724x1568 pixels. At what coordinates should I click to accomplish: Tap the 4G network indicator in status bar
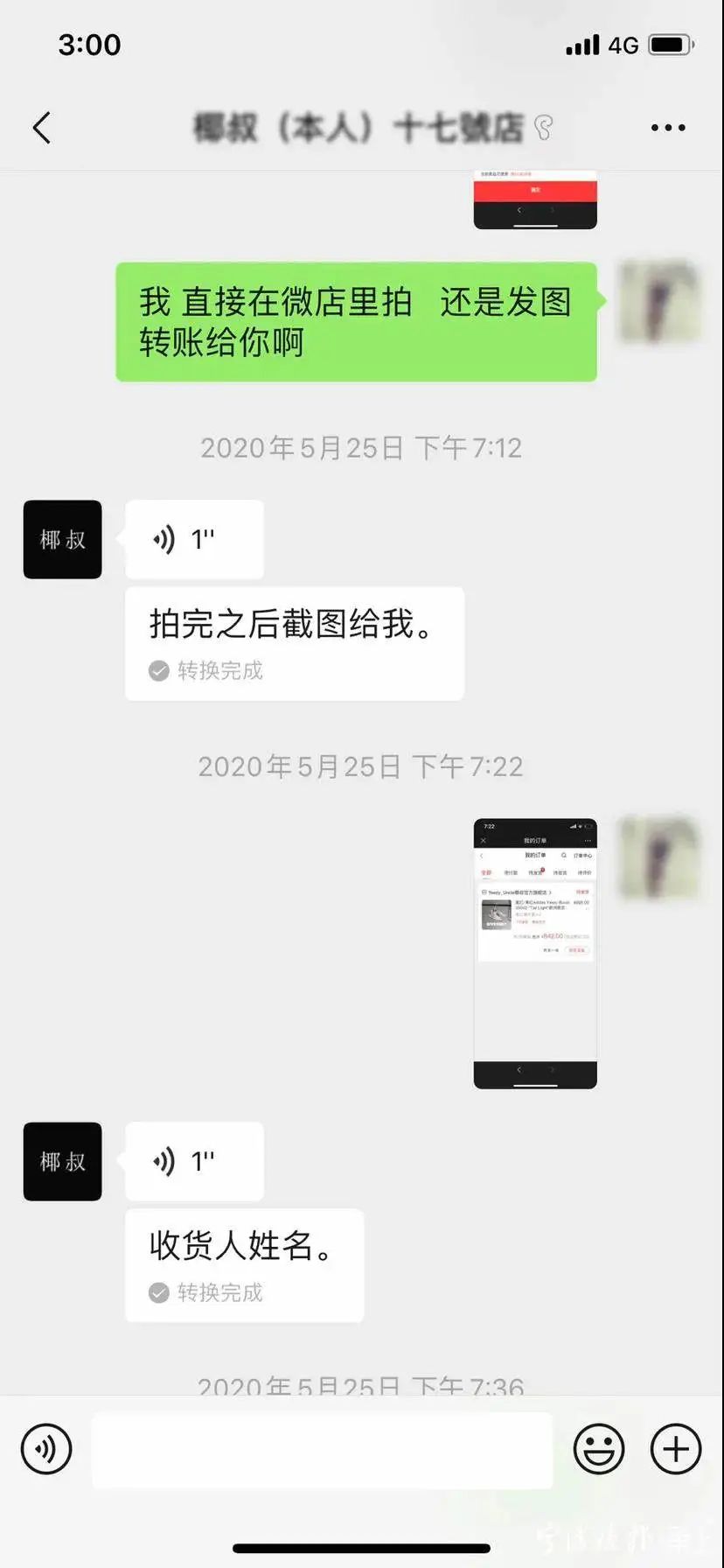click(x=621, y=44)
